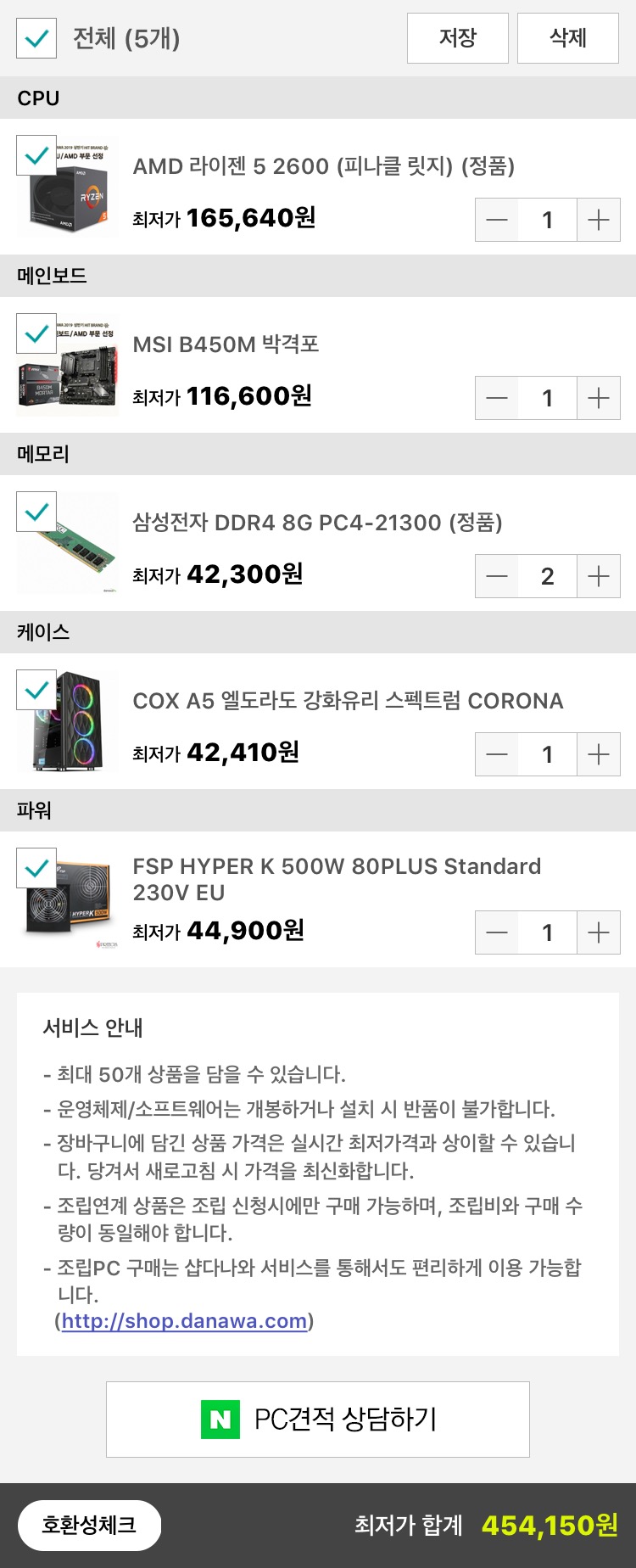
Task: Uncheck the FSP HYPER K 500W checkbox
Action: coord(36,868)
